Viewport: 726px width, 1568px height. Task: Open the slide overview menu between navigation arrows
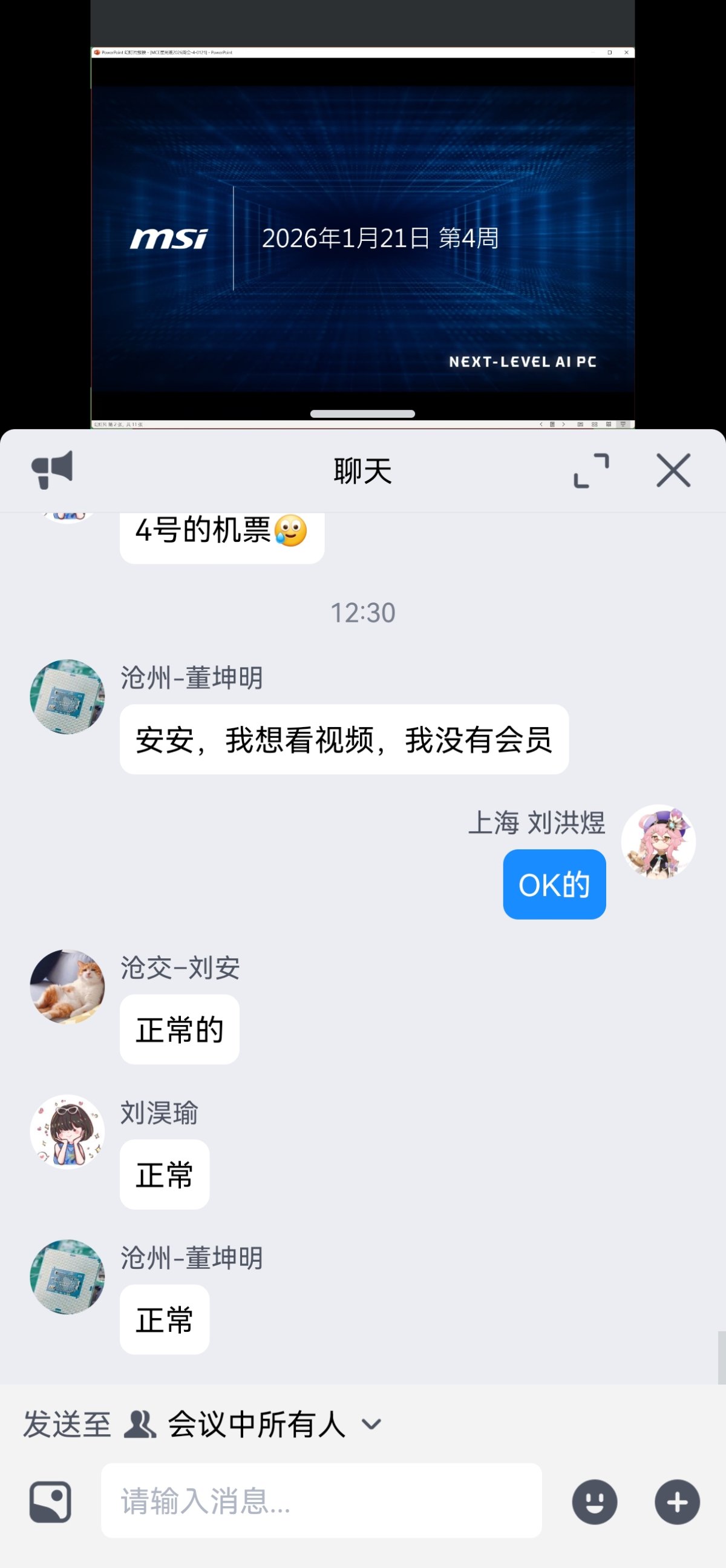[x=552, y=425]
